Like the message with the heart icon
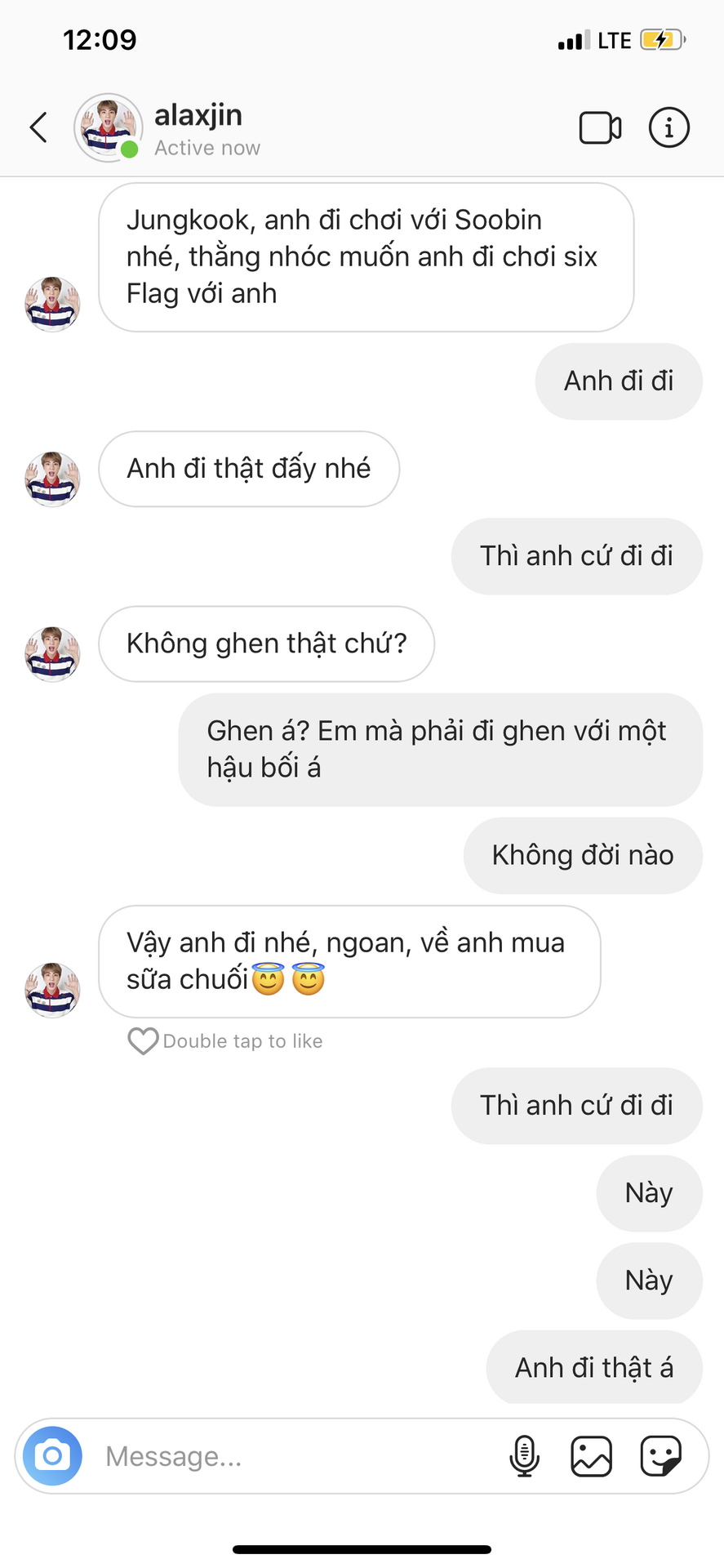 pyautogui.click(x=143, y=1040)
